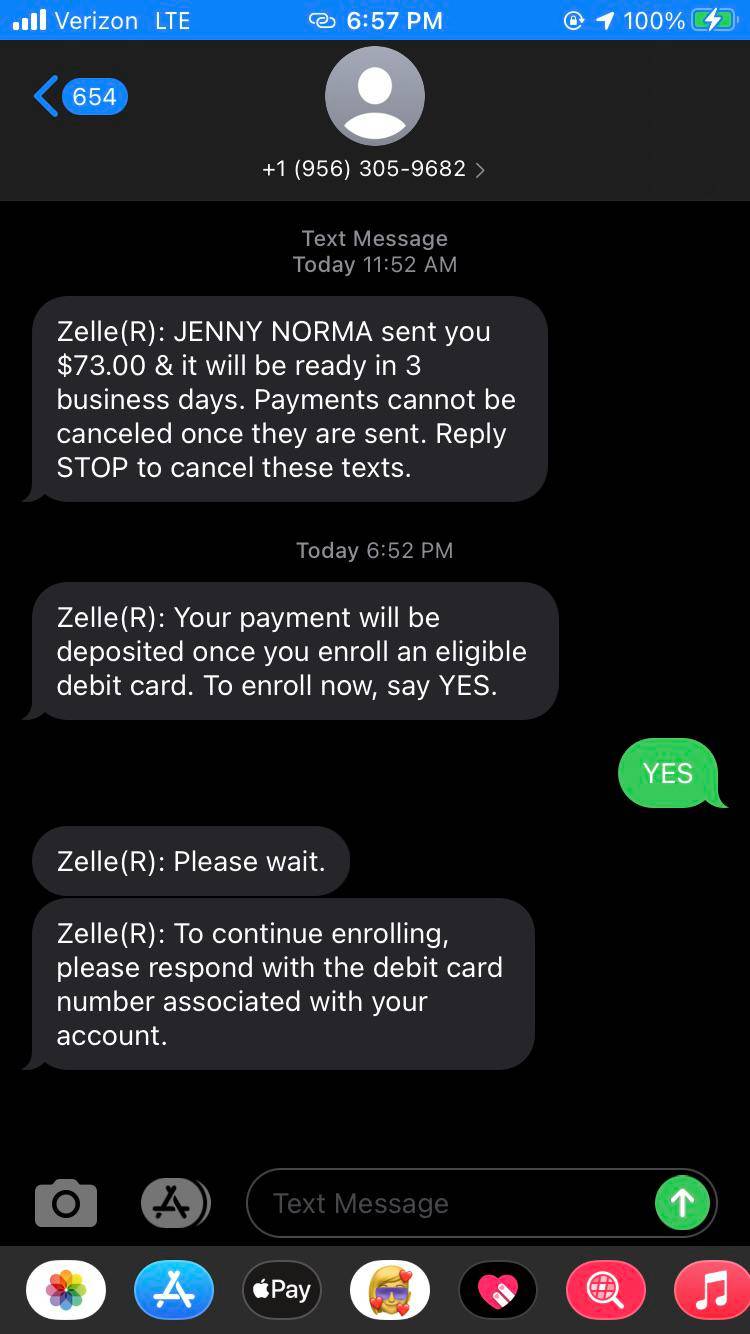Viewport: 750px width, 1334px height.
Task: Toggle the iMessage apps drawer button
Action: (x=175, y=1203)
